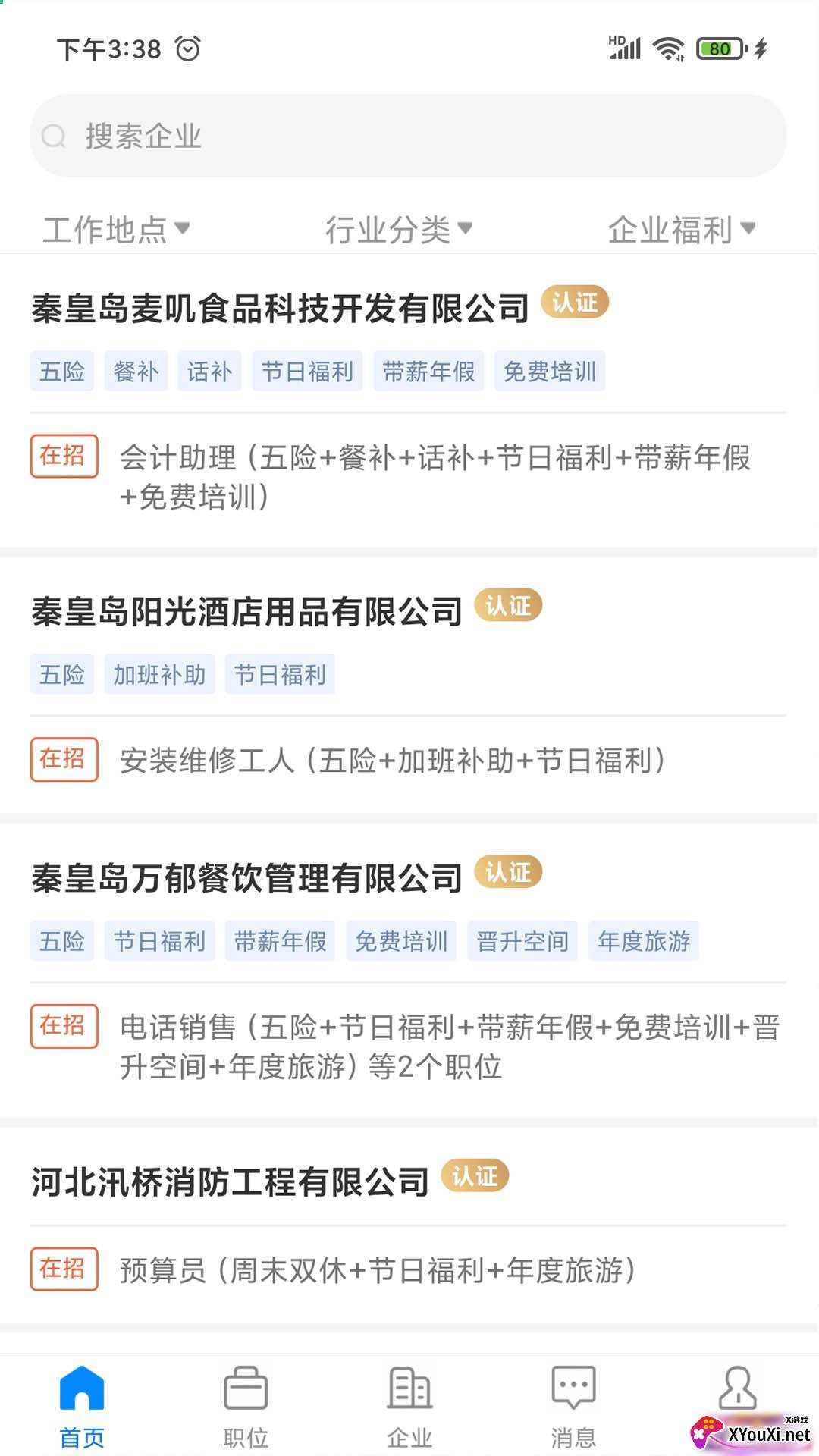This screenshot has height=1456, width=819.
Task: Tap the 节日福利 tag under 秦皇岛万郁餐饮管理有限公司
Action: pos(159,940)
